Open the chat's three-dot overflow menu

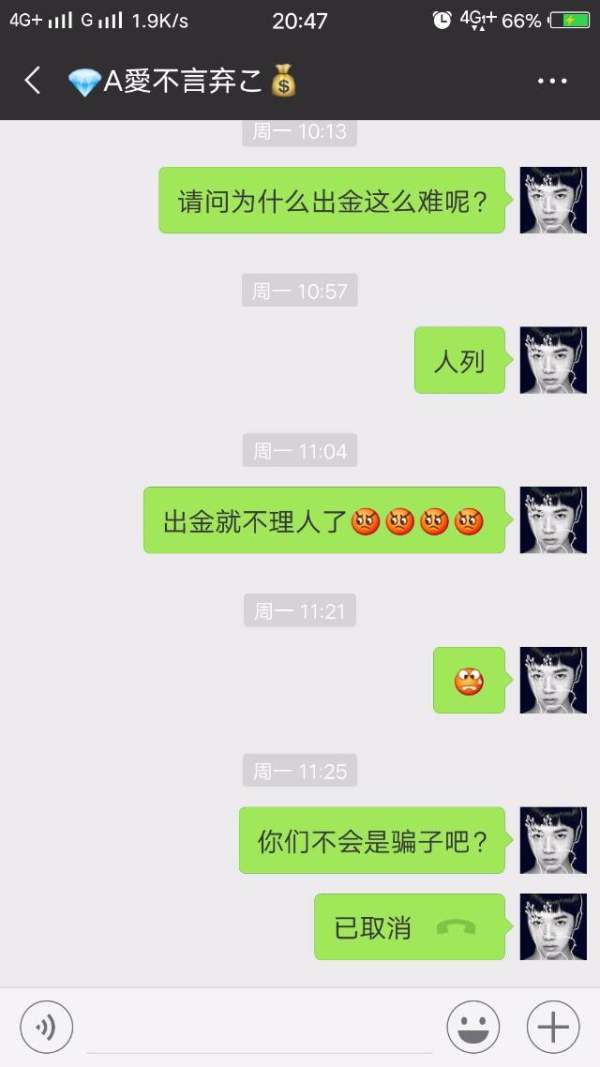[552, 81]
